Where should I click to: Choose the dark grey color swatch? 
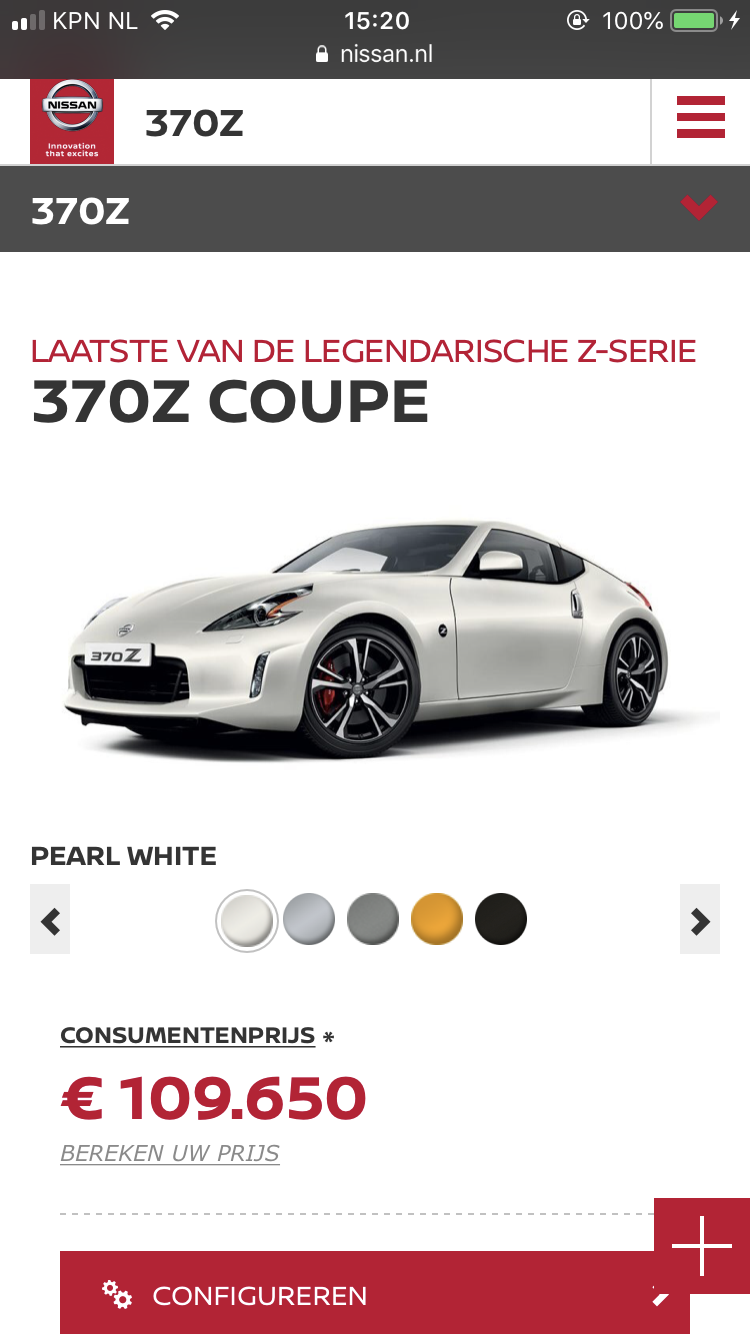point(373,920)
